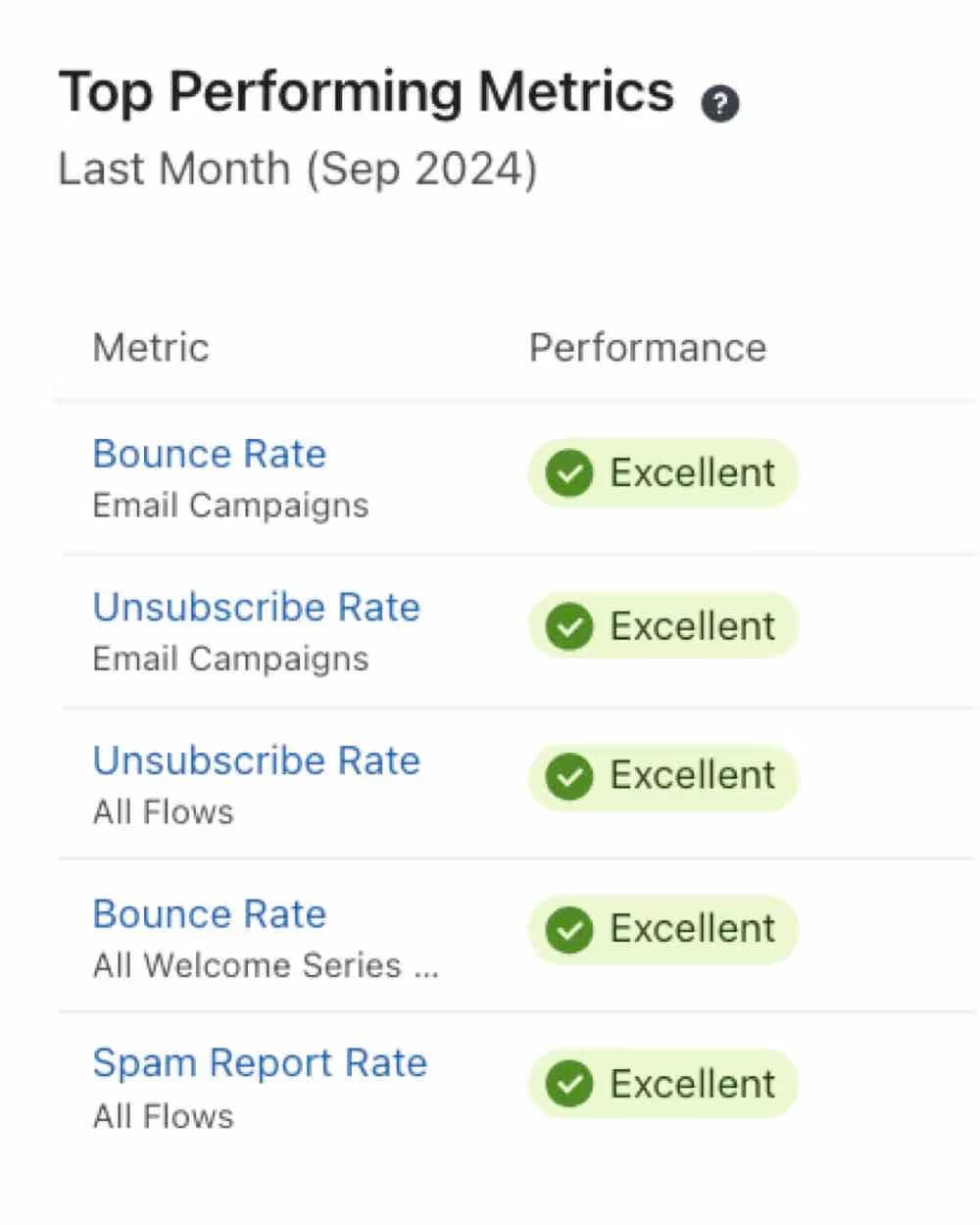Open the Unsubscribe Rate link for Email Campaigns
Screen dimensions: 980x1225
coord(257,608)
